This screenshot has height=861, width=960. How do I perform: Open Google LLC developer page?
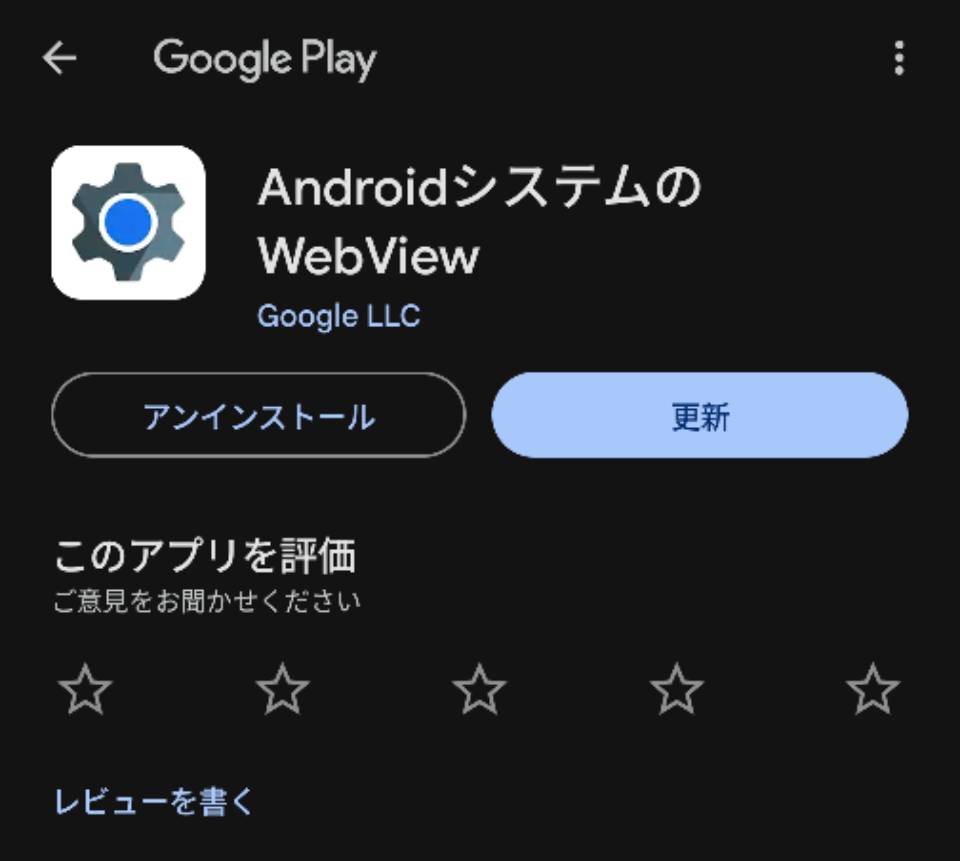tap(338, 317)
